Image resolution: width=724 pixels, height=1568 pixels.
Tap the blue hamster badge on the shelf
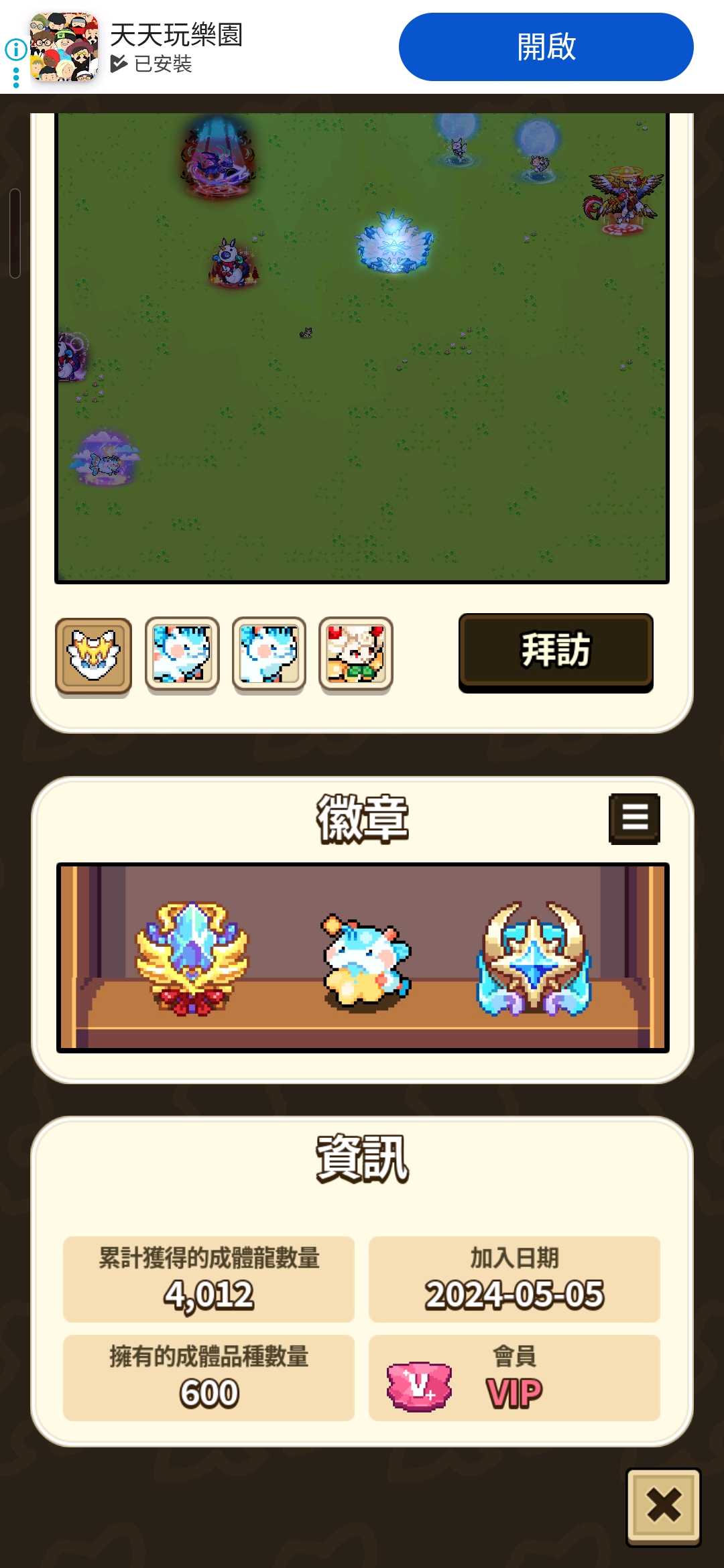coord(366,962)
